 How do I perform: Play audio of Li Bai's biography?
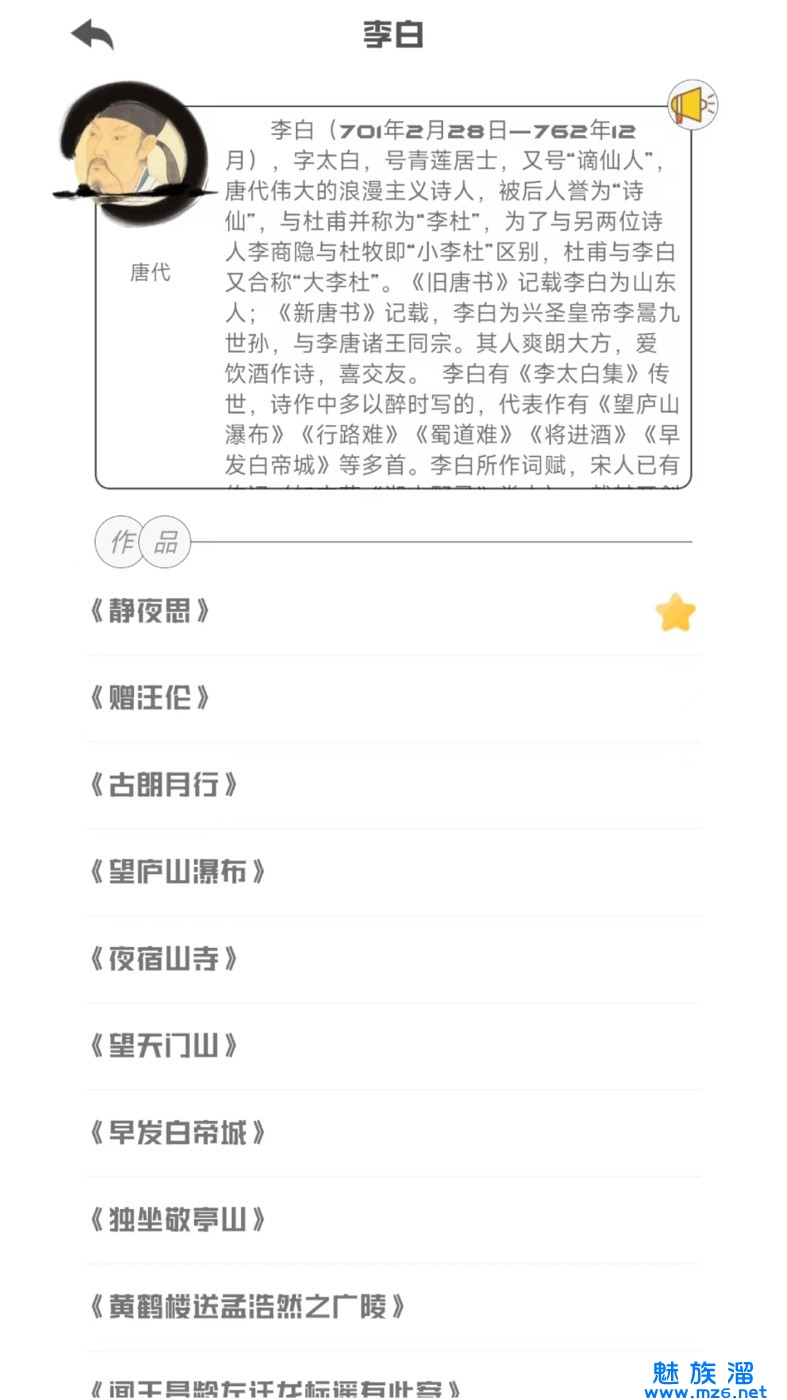point(692,105)
